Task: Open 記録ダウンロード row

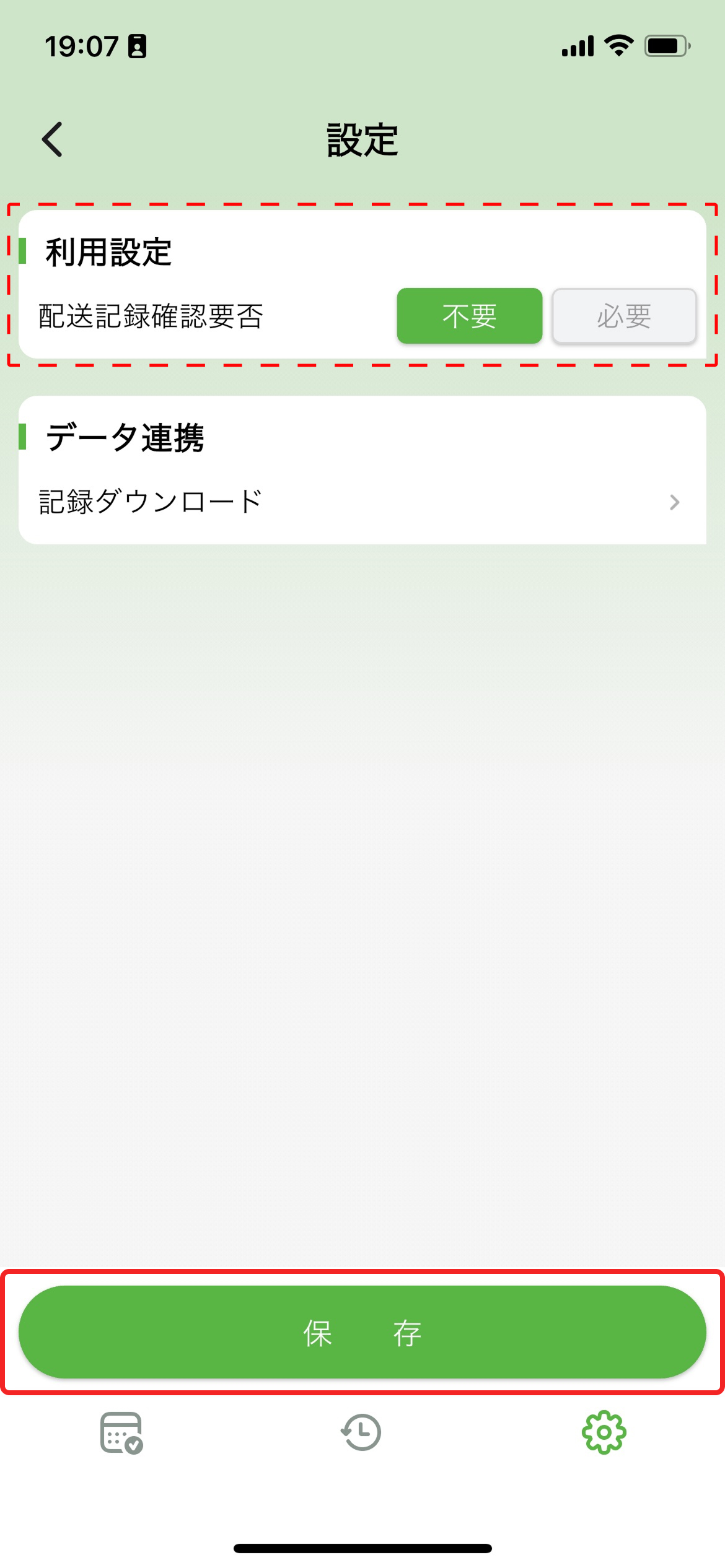Action: pos(362,502)
